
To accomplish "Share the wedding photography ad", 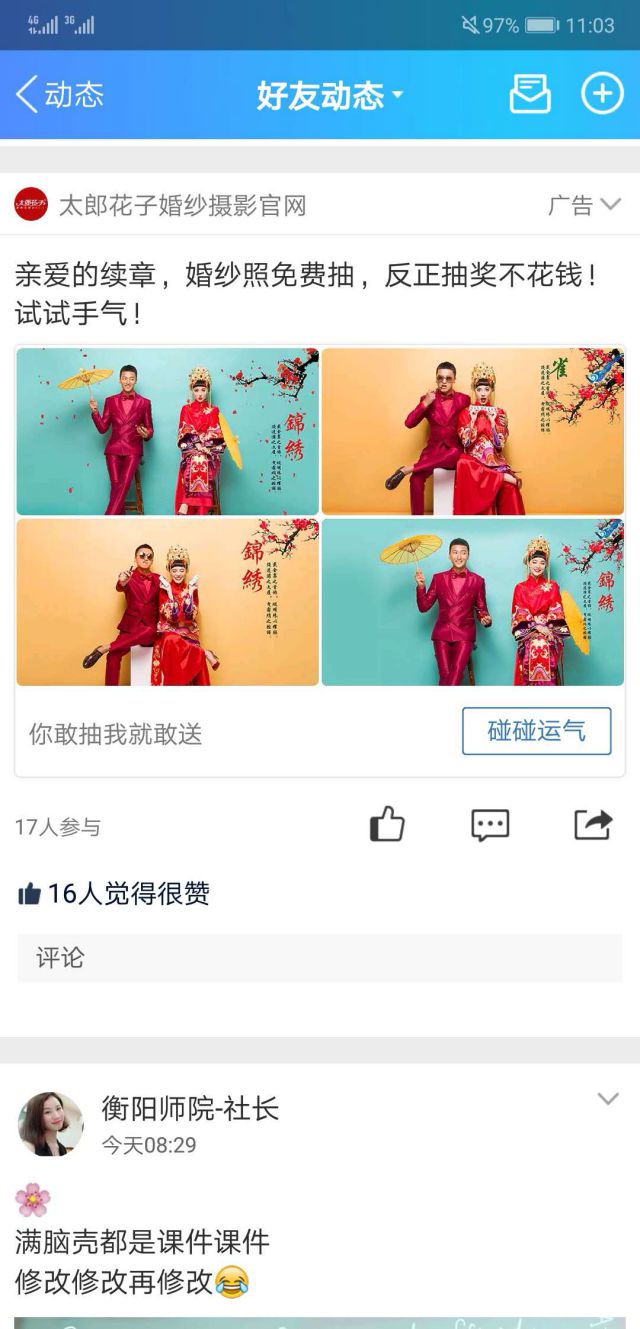I will pyautogui.click(x=592, y=825).
